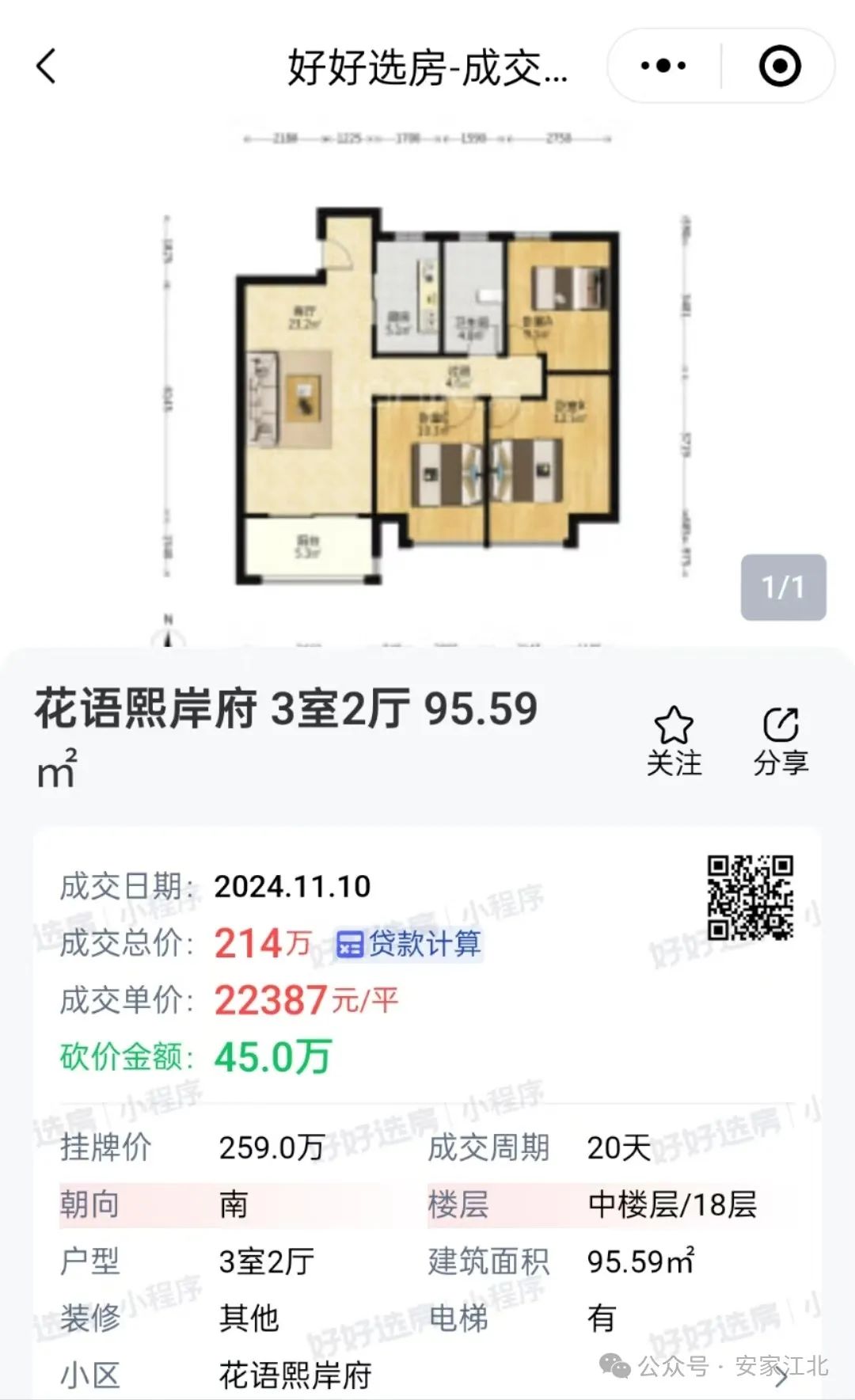Open the 花语熙岸府 community row
The image size is (855, 1400).
(427, 1376)
